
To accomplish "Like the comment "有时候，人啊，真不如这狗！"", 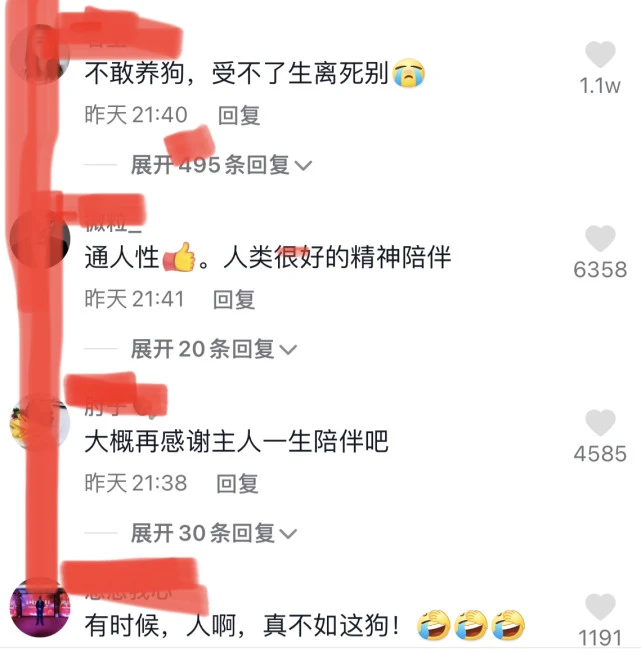I will [600, 607].
